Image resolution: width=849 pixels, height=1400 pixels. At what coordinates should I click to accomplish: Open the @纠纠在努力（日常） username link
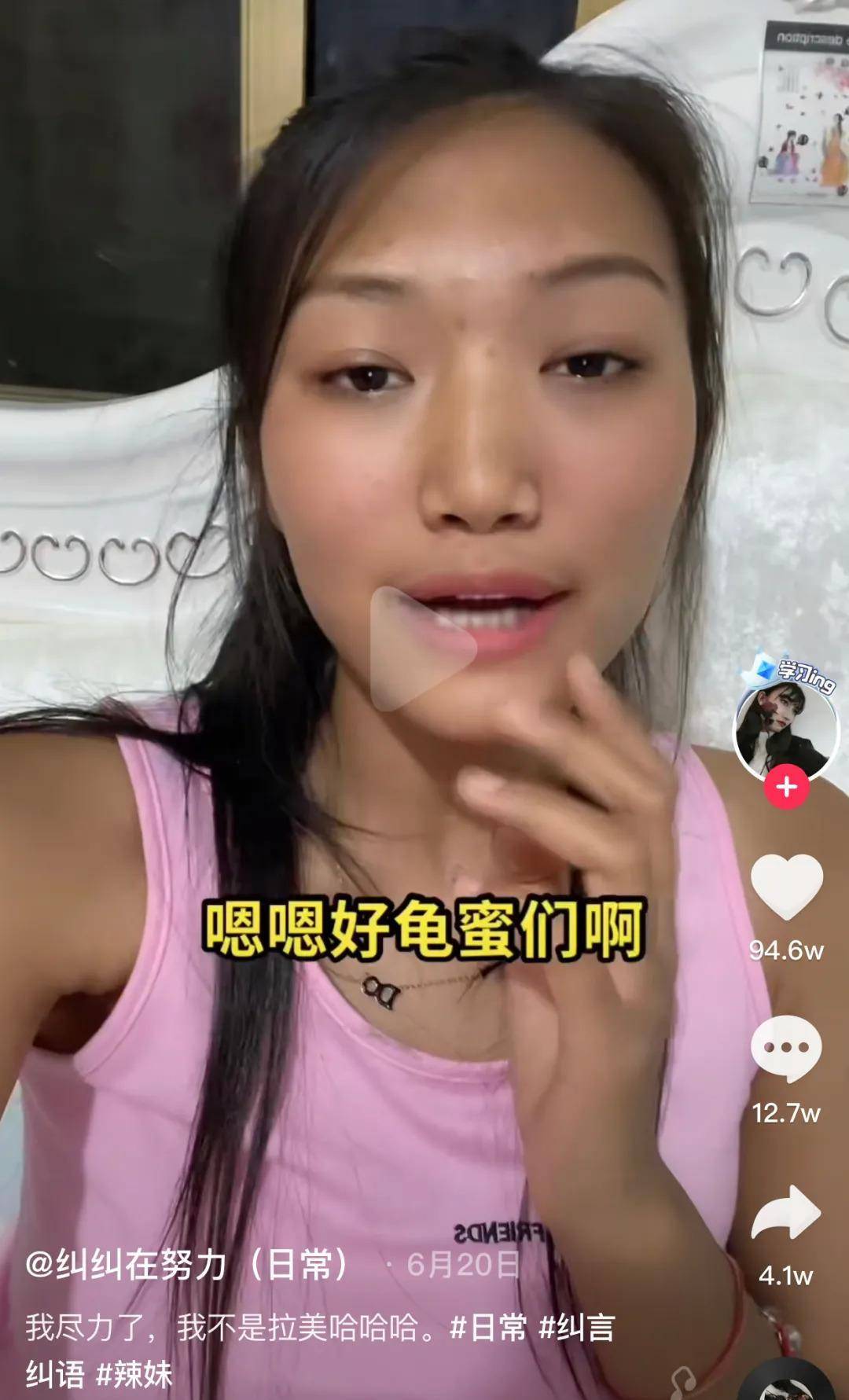coord(189,1265)
